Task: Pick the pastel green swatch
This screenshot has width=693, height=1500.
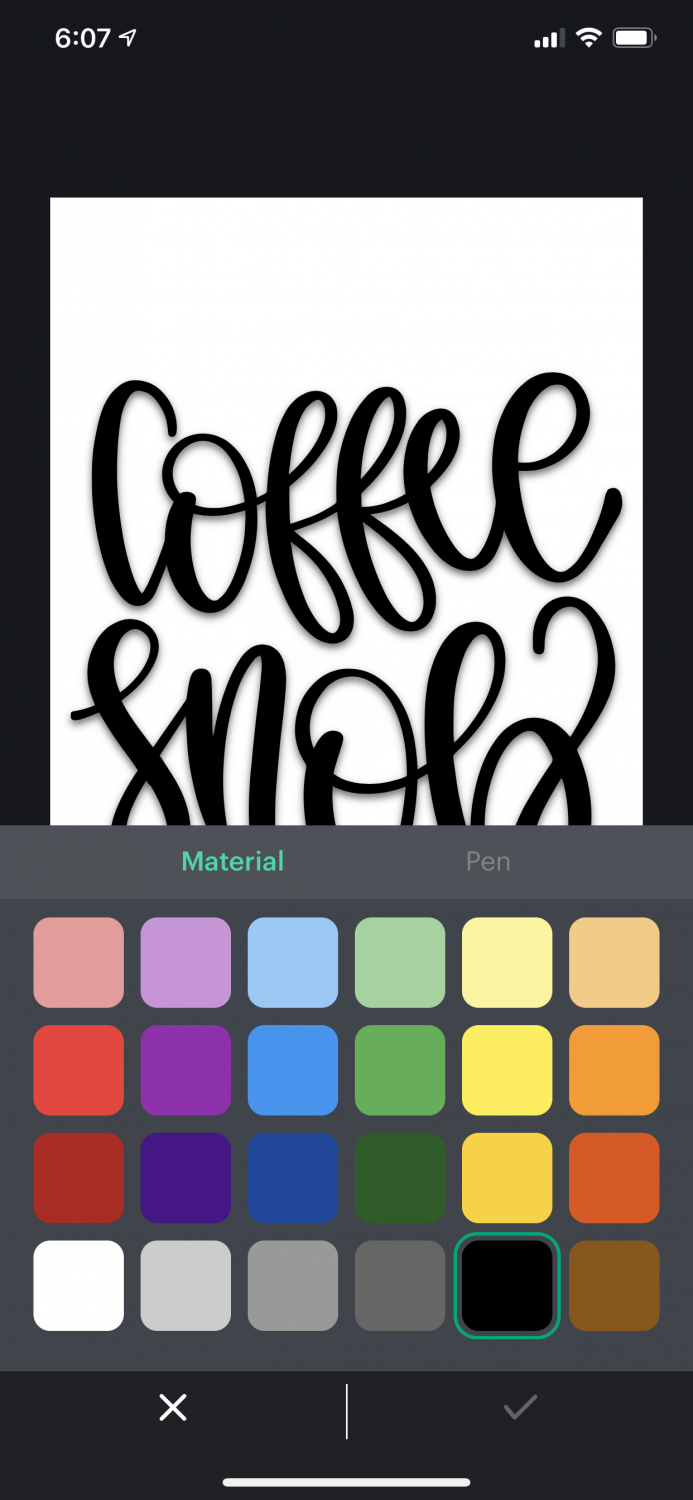Action: coord(400,962)
